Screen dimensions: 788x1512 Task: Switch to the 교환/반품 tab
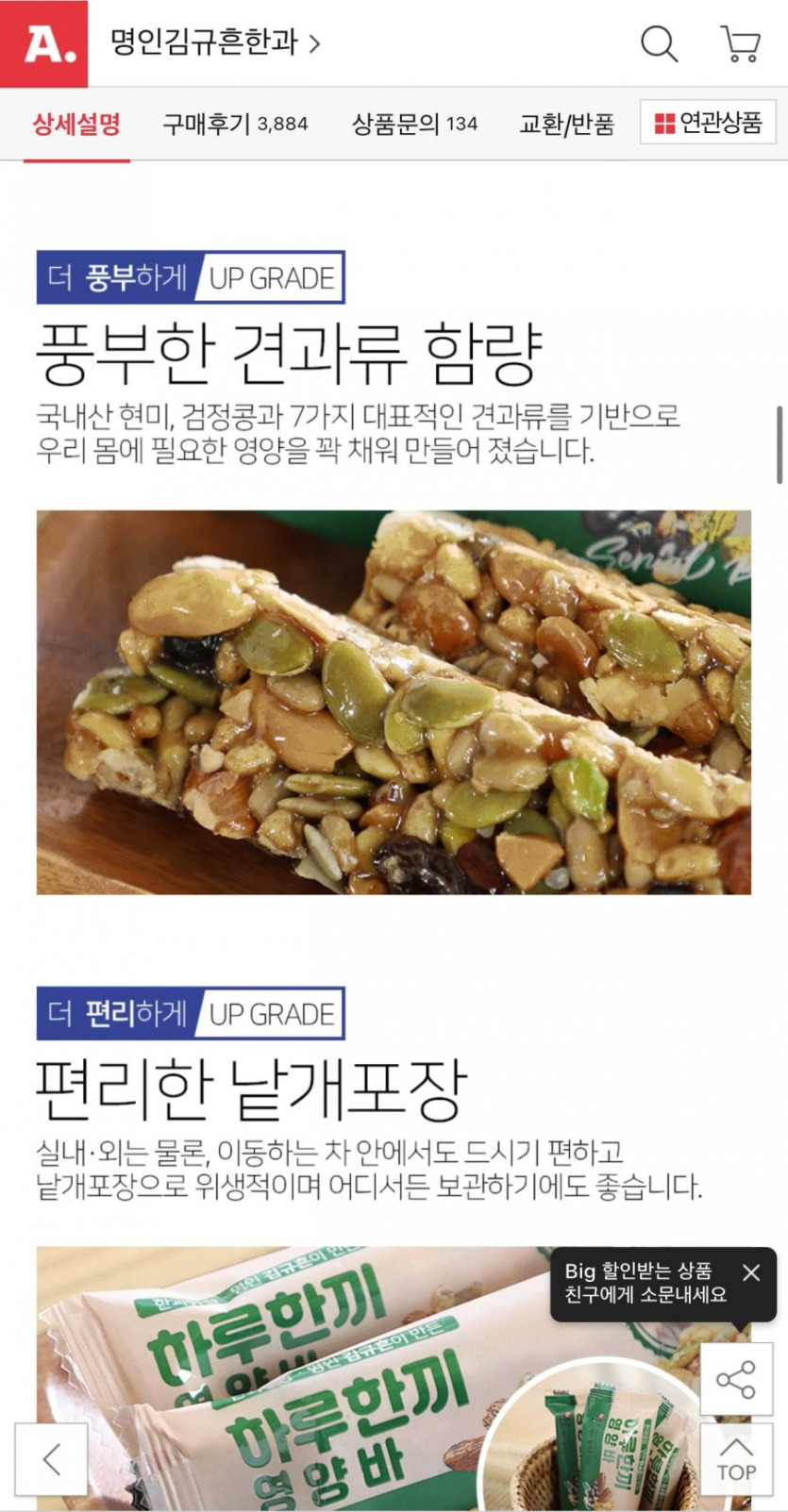click(566, 124)
